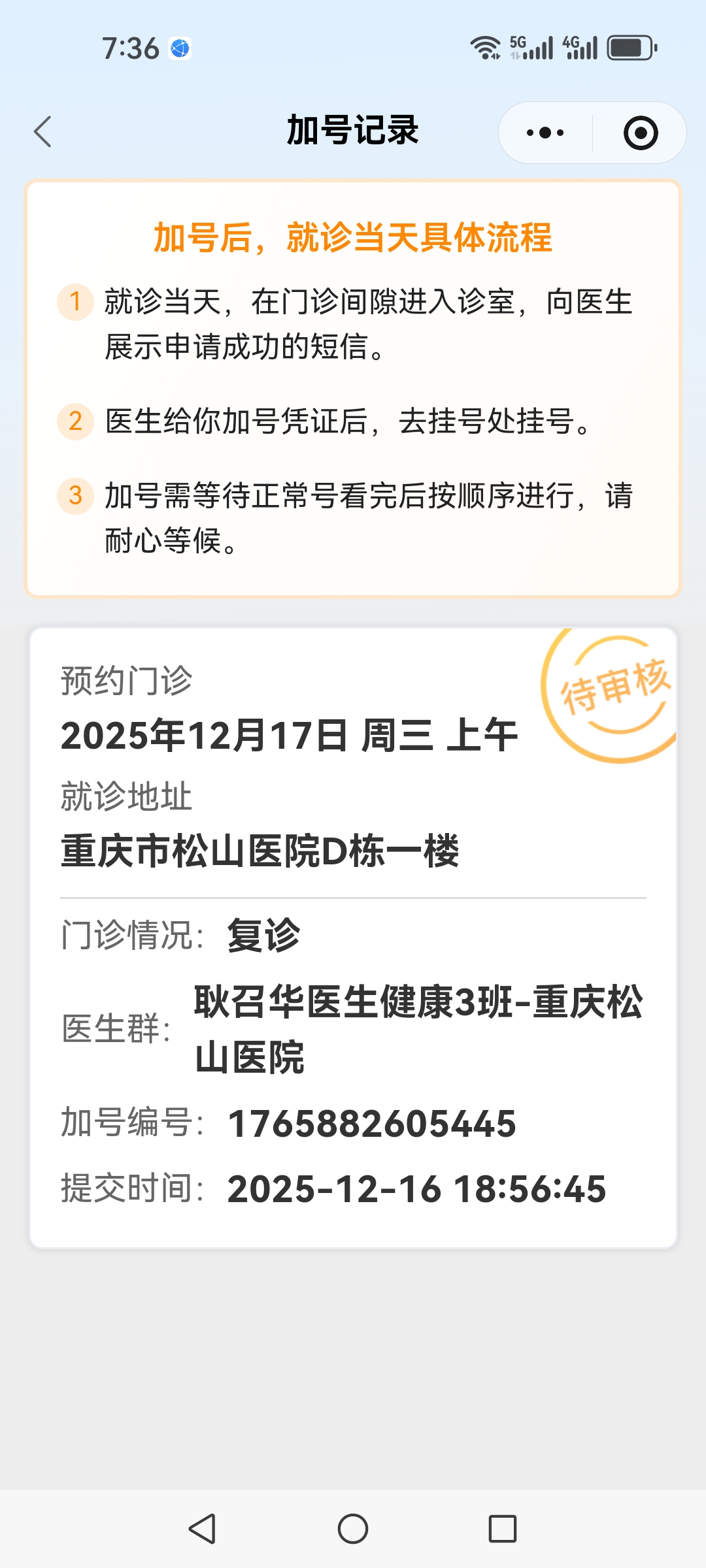Tap the system home button
Viewport: 706px width, 1568px height.
point(353,1529)
